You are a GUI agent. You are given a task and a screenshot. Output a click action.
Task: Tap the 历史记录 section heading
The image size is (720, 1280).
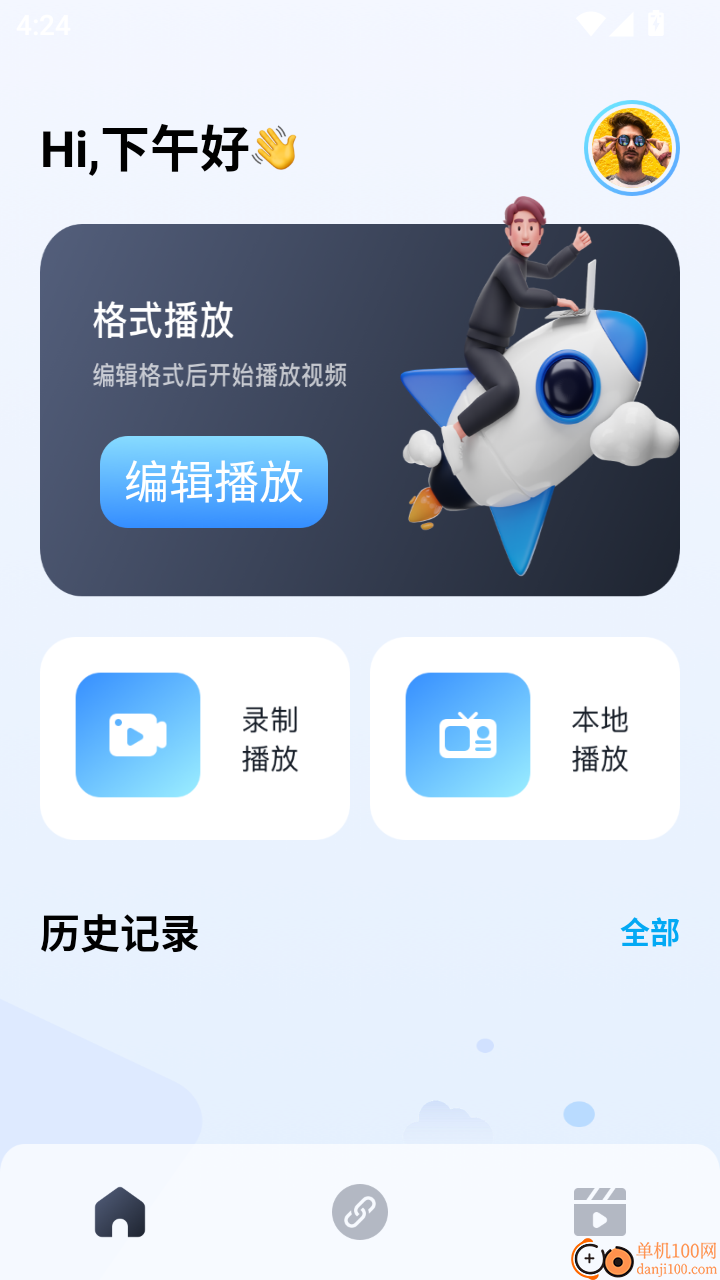pyautogui.click(x=119, y=934)
